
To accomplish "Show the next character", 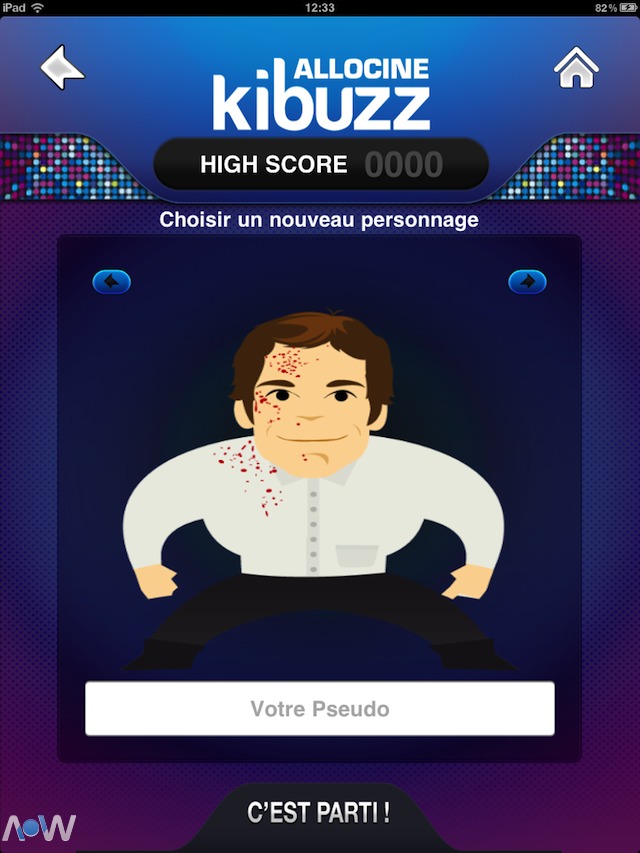I will point(527,282).
